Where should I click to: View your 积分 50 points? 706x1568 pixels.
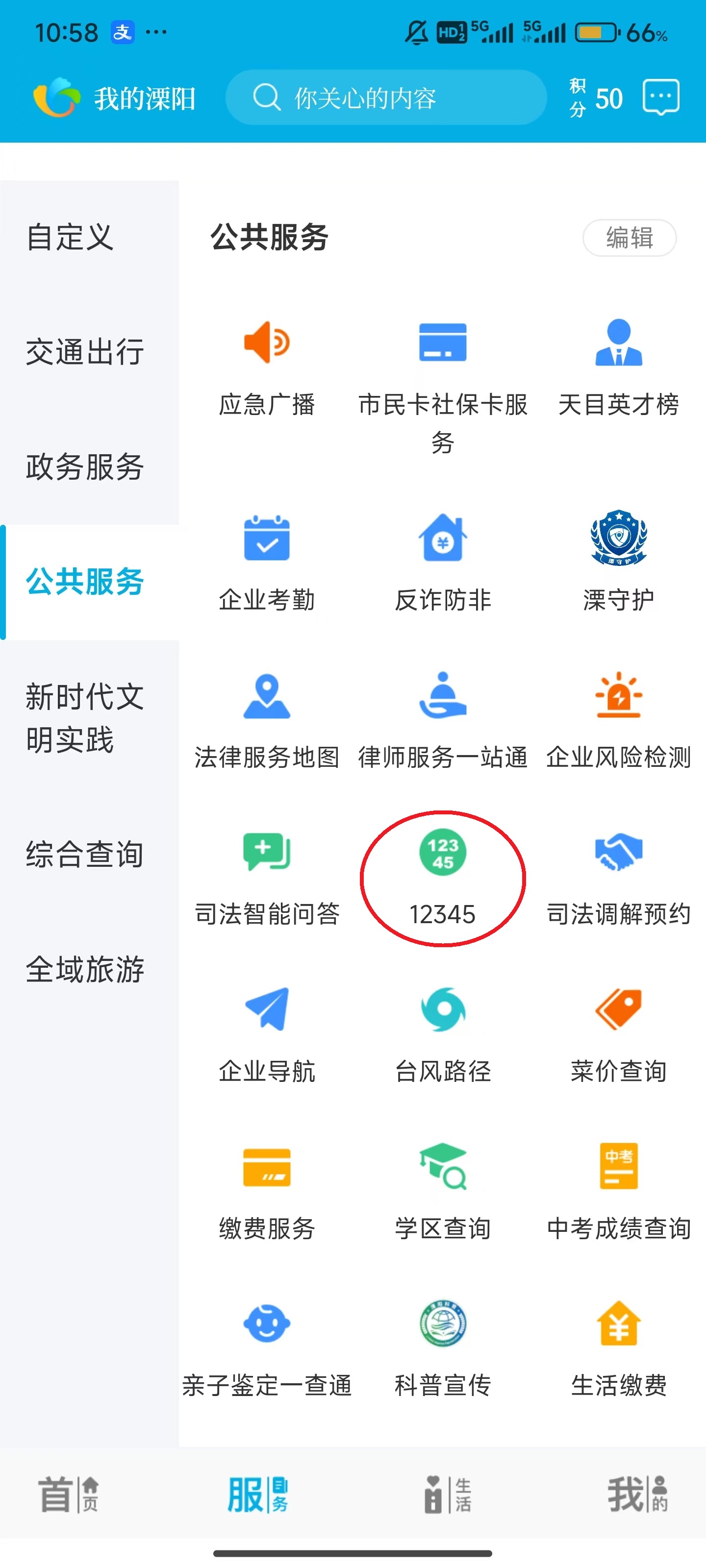594,98
